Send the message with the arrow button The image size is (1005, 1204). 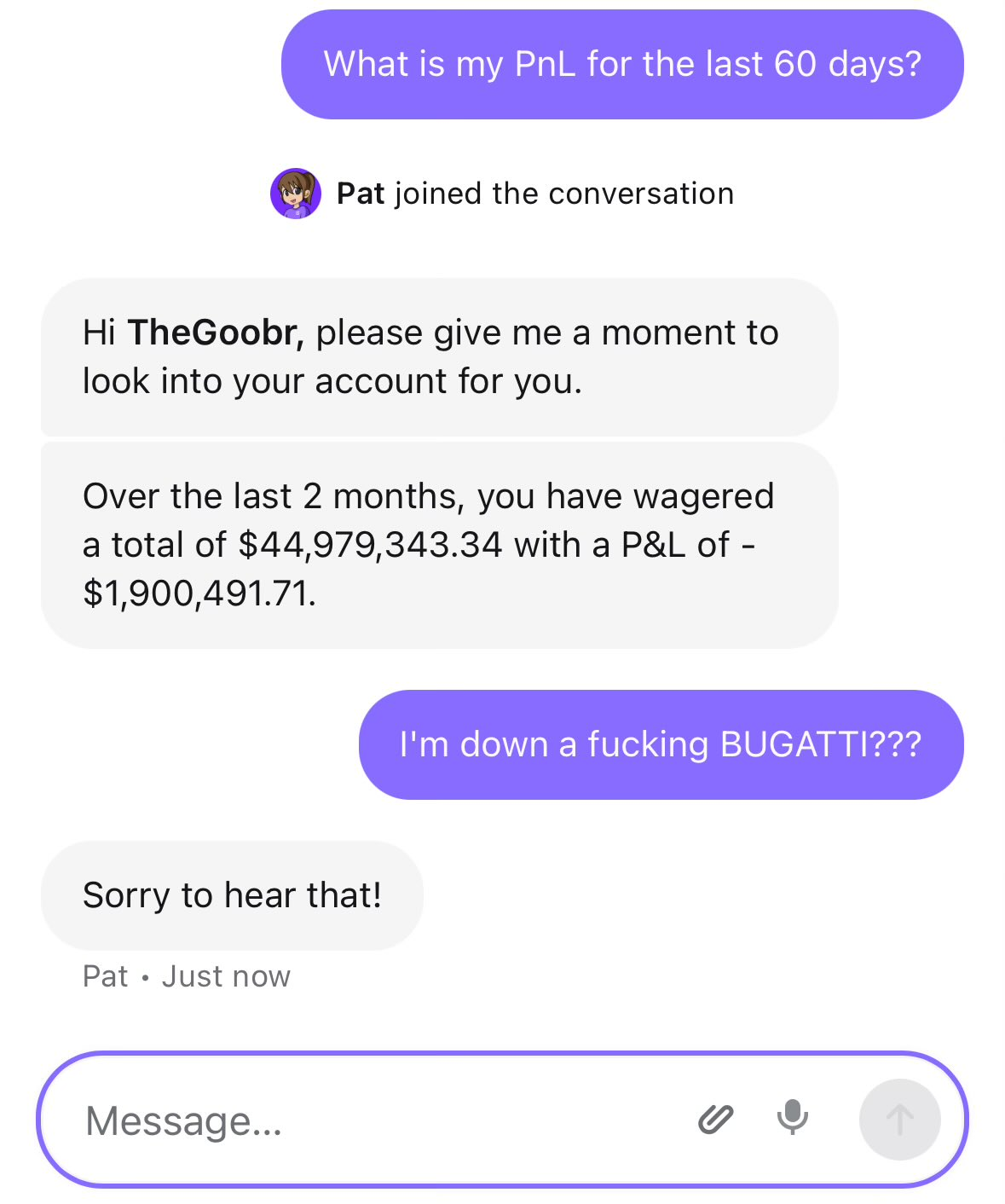click(x=899, y=1119)
